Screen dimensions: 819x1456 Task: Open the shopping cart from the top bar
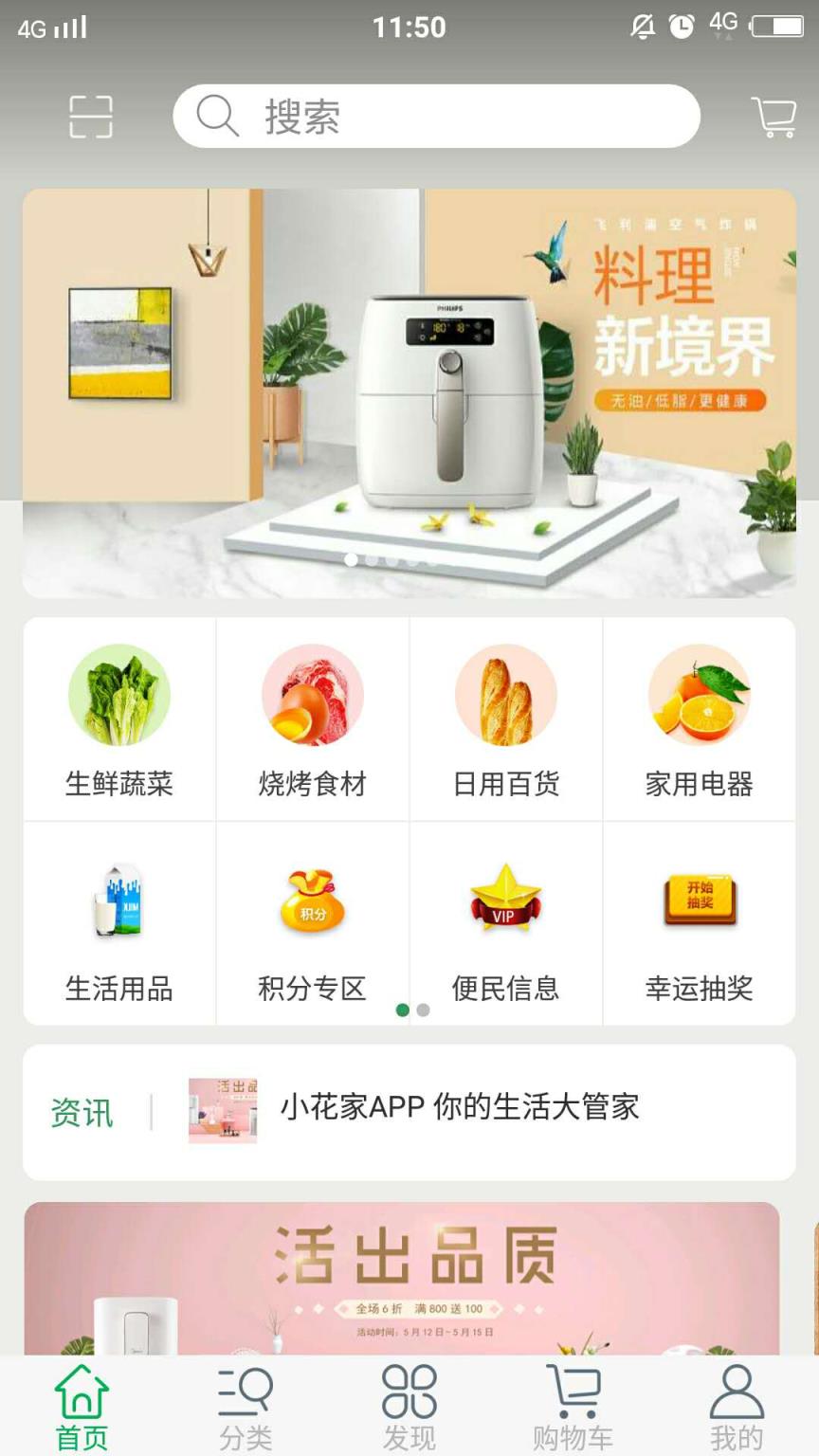(x=773, y=116)
